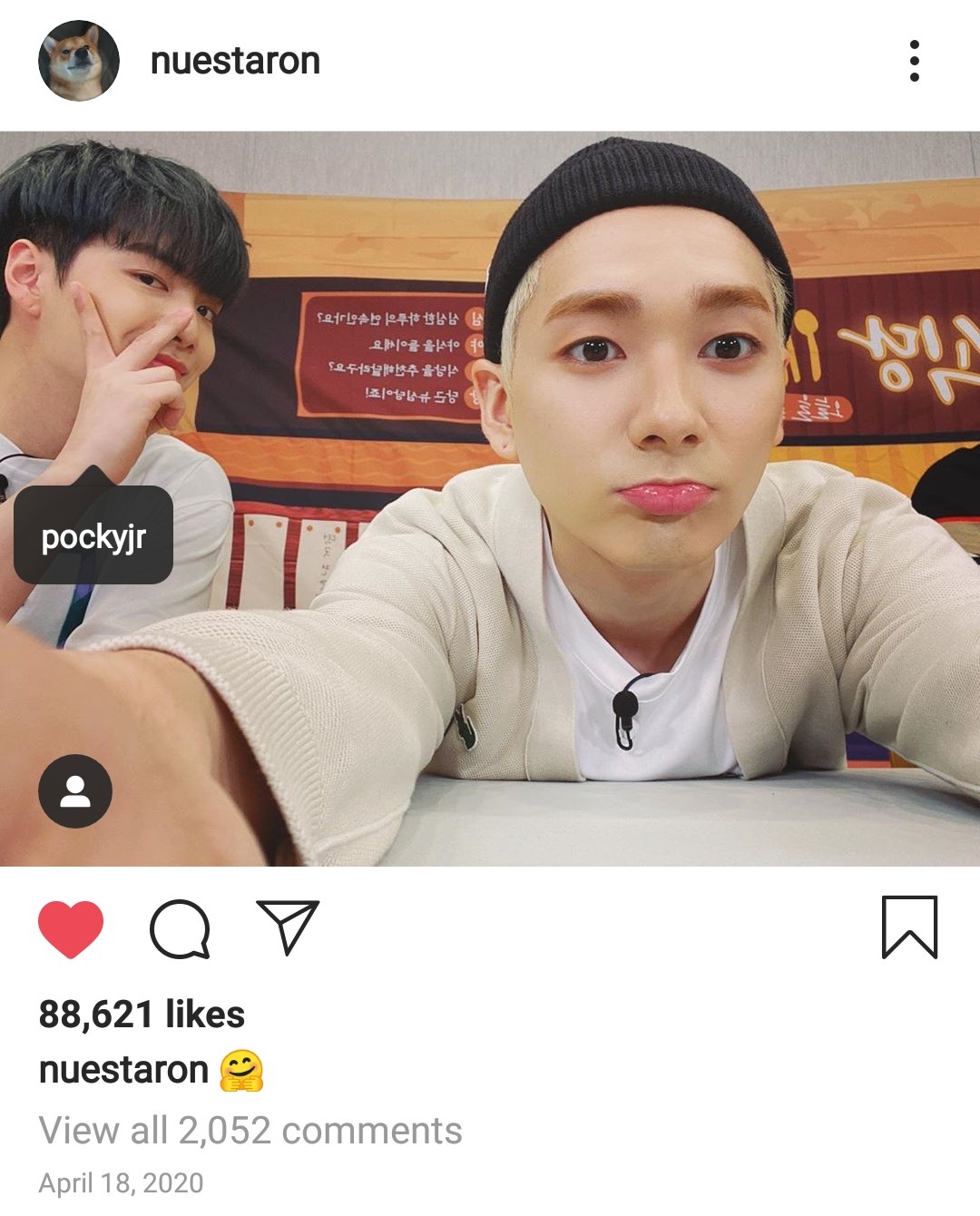Bookmark this post
This screenshot has width=980, height=1216.
click(x=909, y=927)
